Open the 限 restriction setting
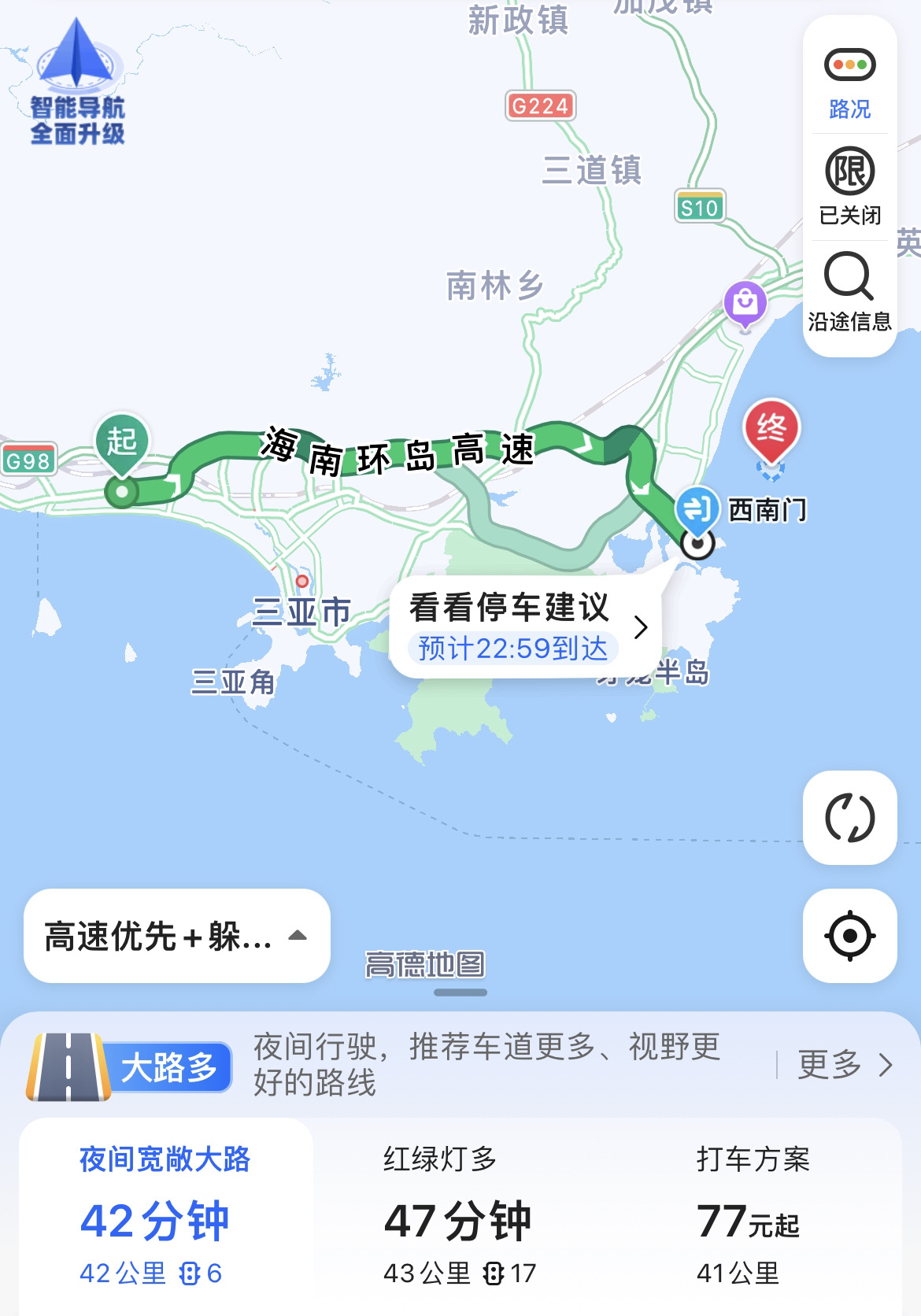The height and width of the screenshot is (1316, 921). click(849, 187)
